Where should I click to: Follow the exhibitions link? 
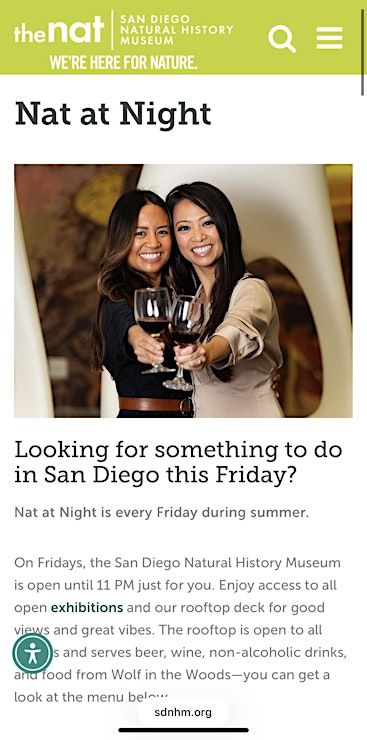coord(87,607)
